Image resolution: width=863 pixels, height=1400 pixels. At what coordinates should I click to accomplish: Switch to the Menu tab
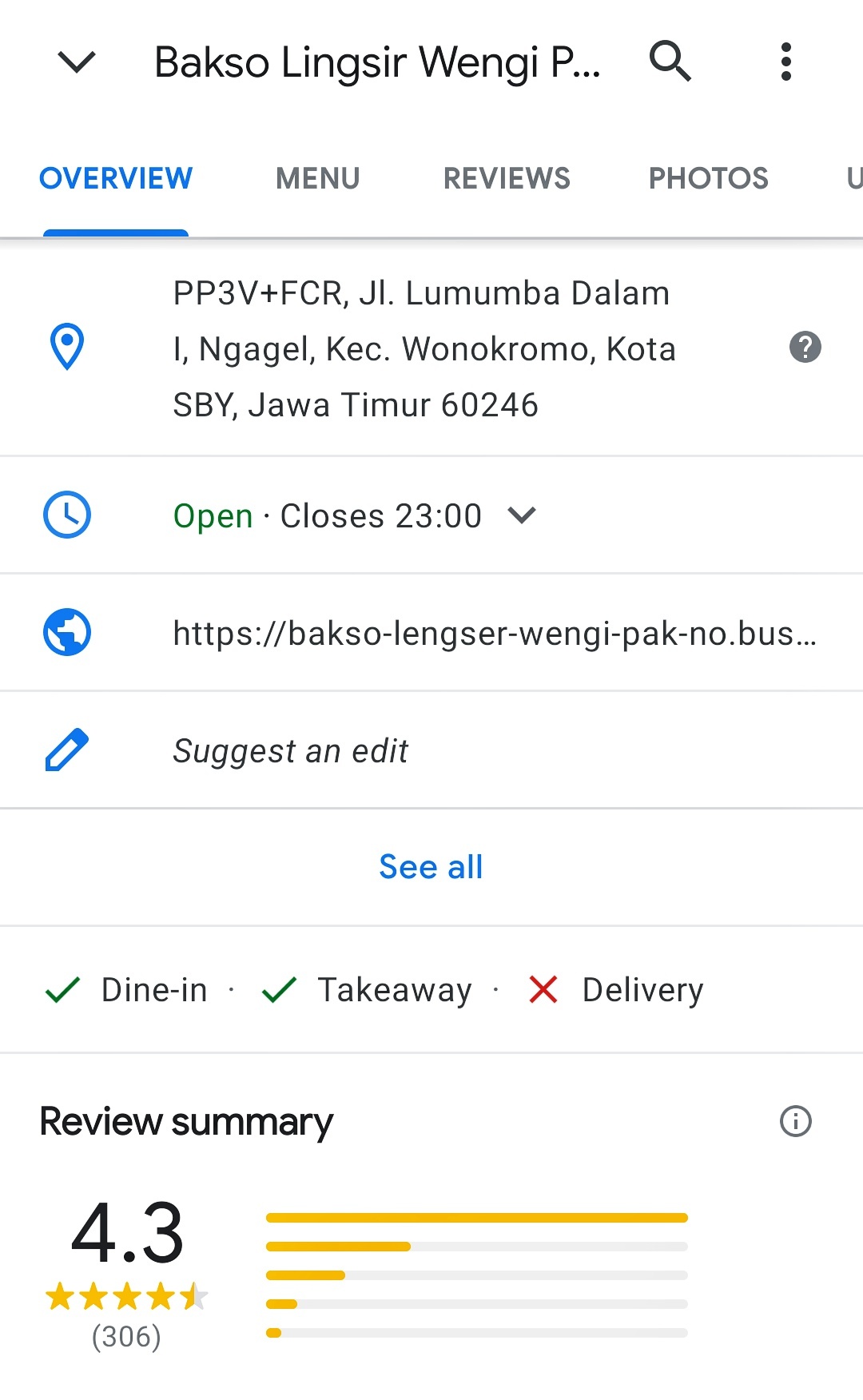point(318,178)
